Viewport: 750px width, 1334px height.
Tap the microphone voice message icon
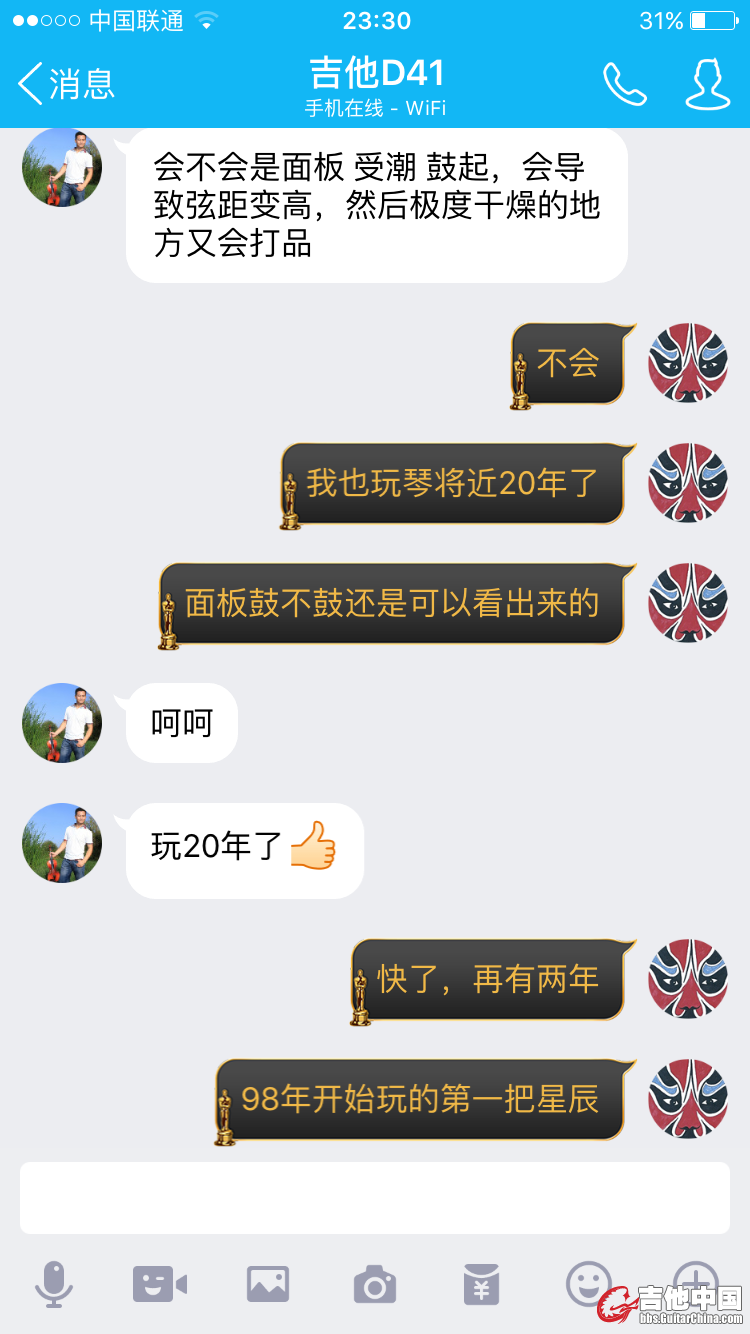click(53, 1284)
